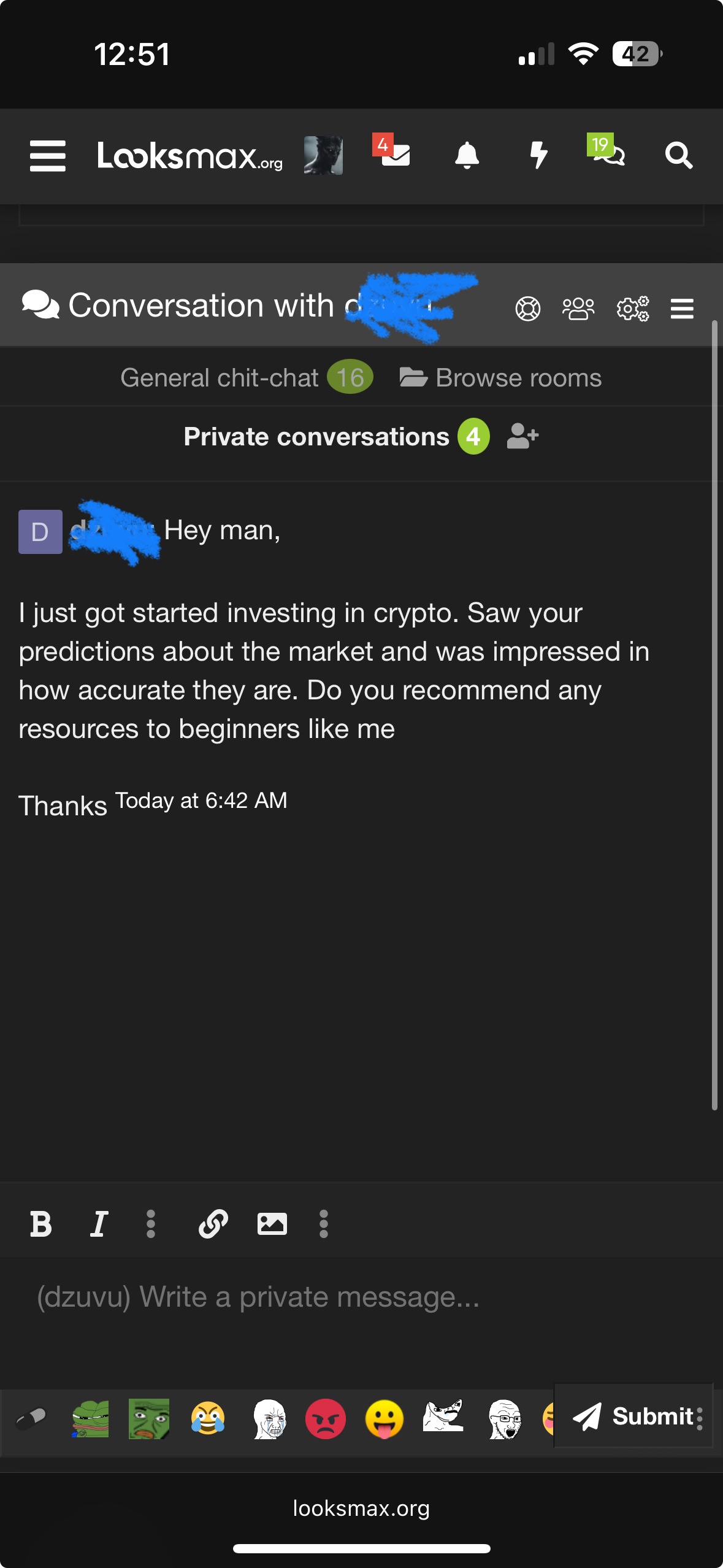Open the chat help lifebuoy icon
This screenshot has width=723, height=1568.
(x=527, y=309)
